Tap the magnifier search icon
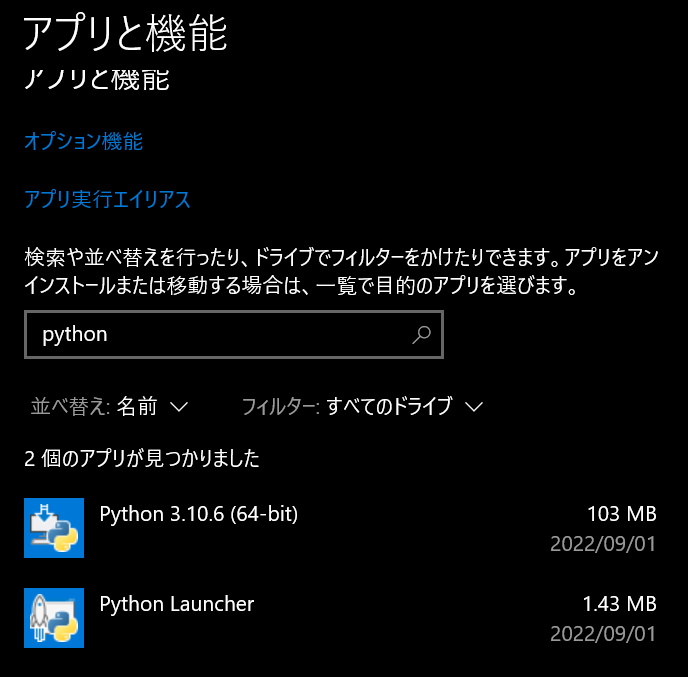The height and width of the screenshot is (677, 688). tap(421, 335)
